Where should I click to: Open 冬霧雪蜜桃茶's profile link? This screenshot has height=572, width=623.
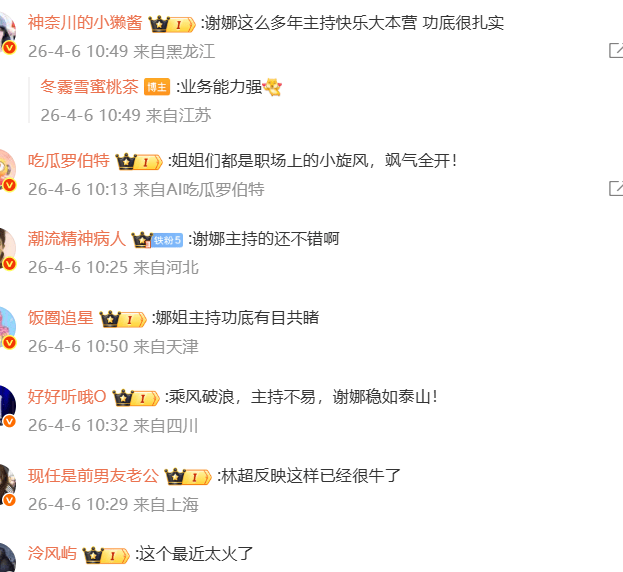tap(90, 87)
